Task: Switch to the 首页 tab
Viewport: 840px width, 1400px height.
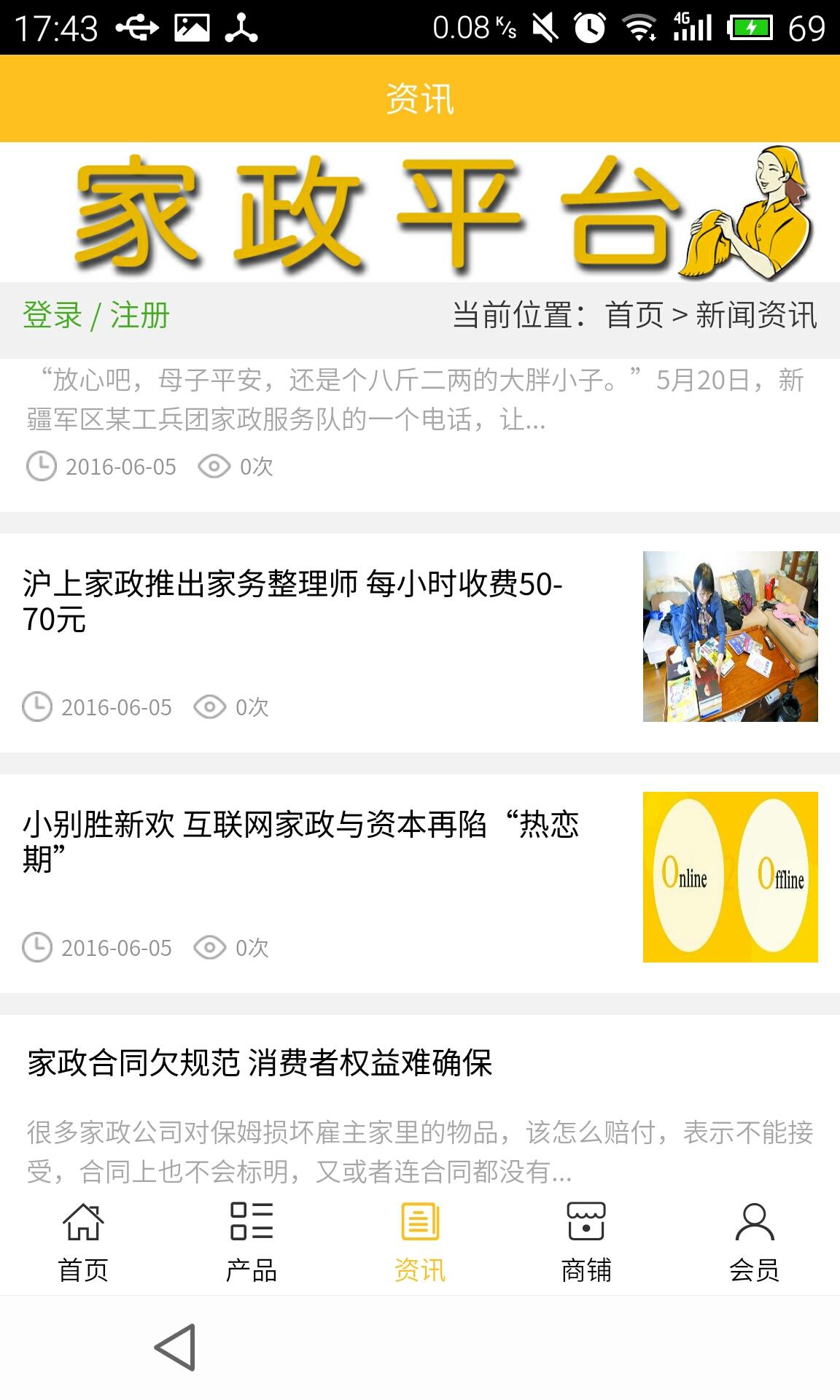Action: [83, 1242]
